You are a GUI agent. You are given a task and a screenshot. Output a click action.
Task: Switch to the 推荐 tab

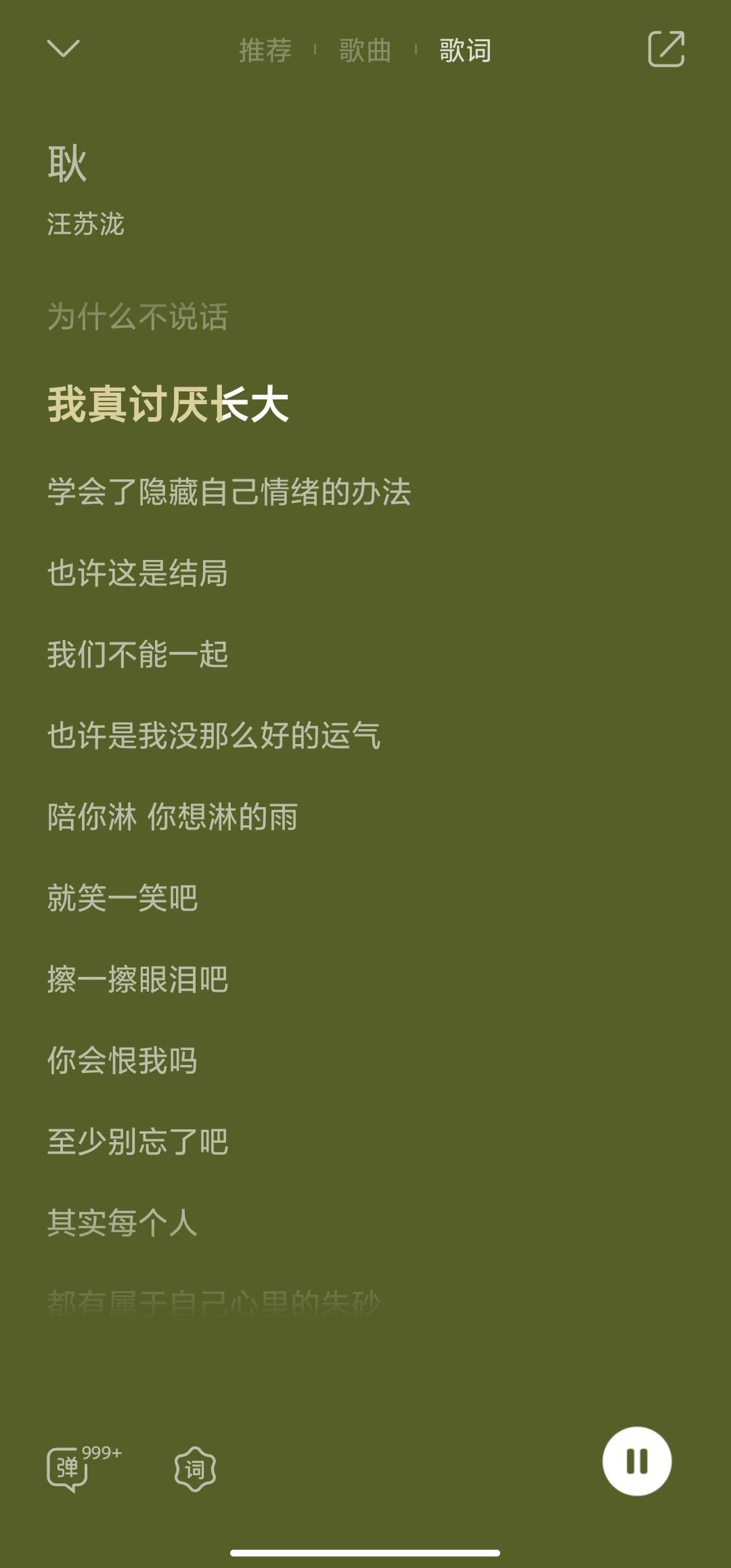265,50
